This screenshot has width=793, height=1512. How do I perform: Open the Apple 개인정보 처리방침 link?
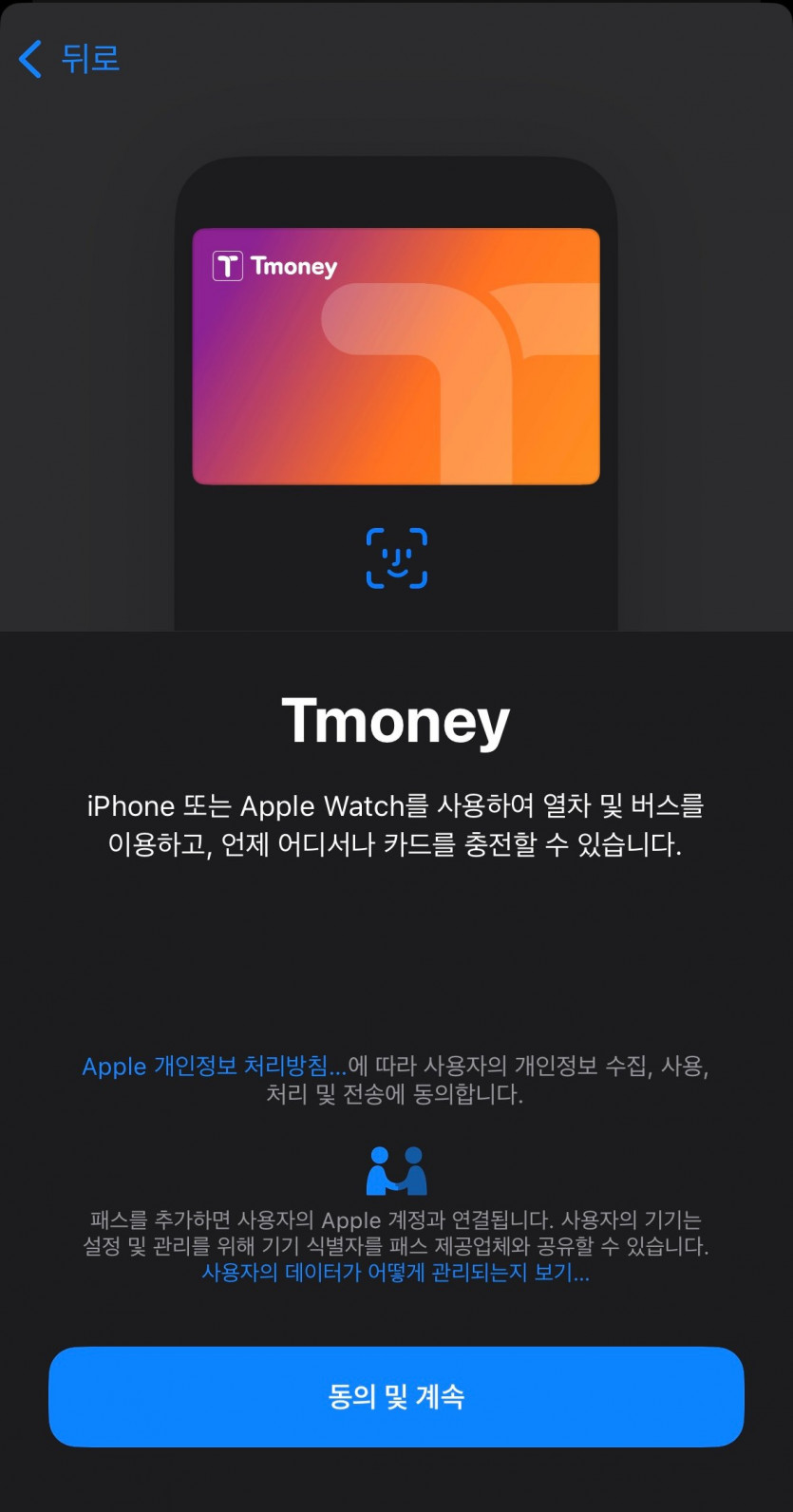pyautogui.click(x=214, y=1066)
